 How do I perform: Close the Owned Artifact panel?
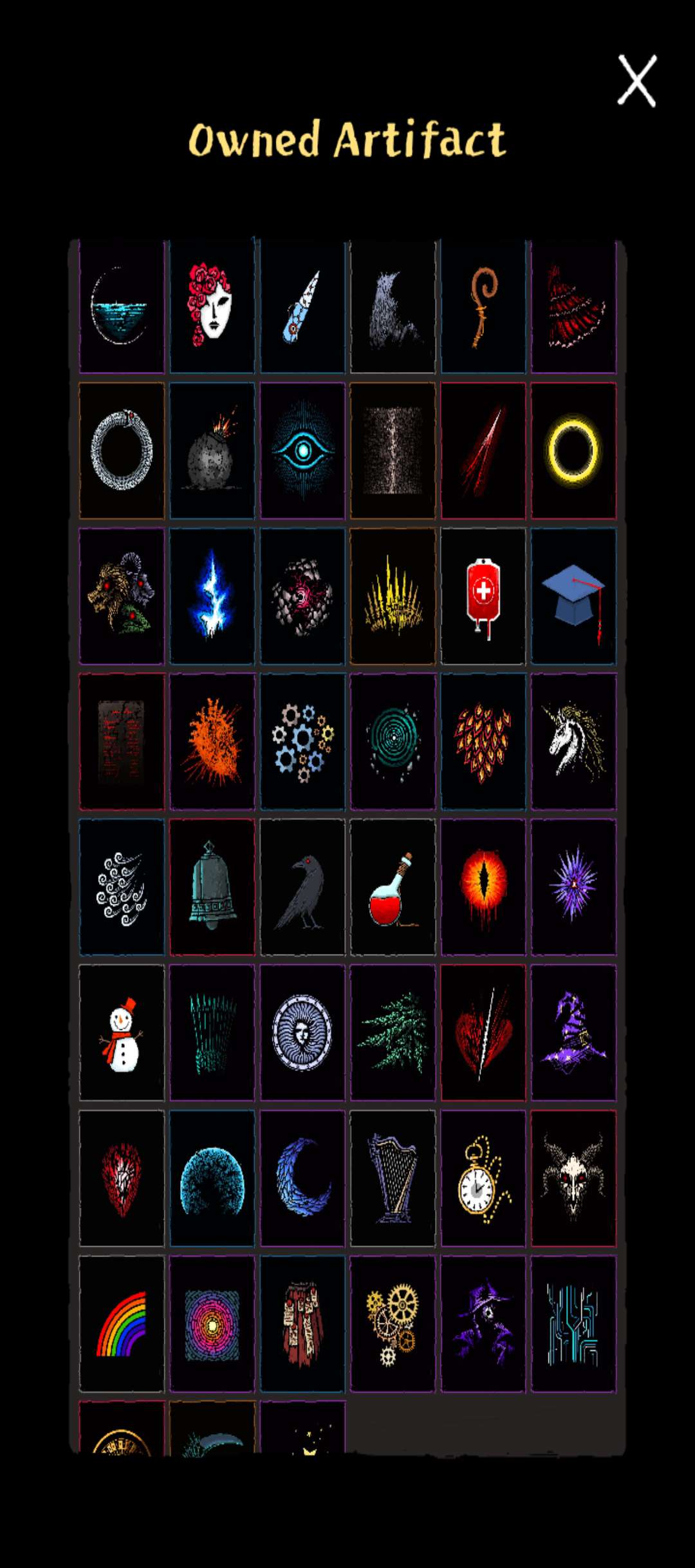click(636, 80)
